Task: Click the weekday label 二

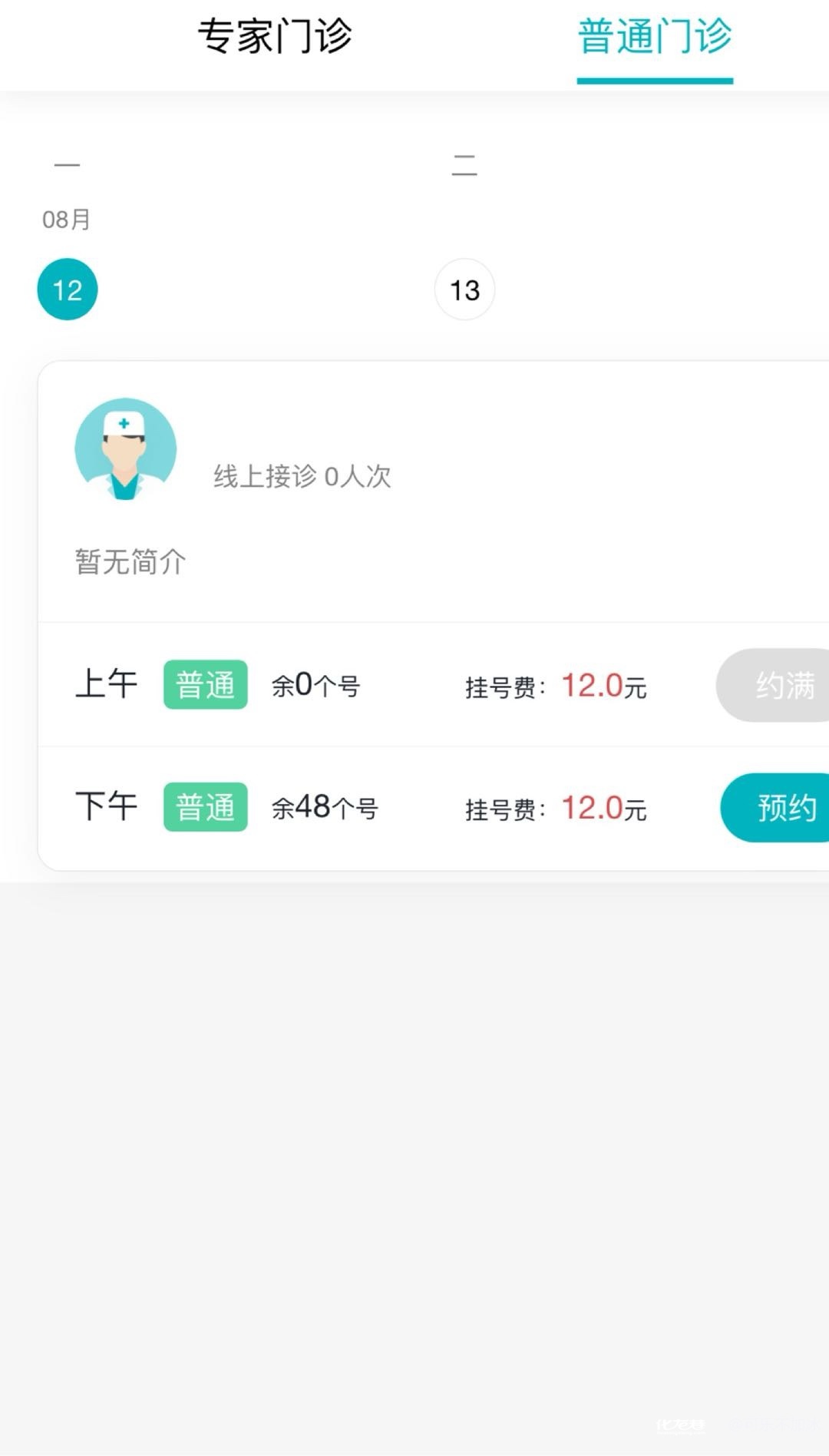Action: (464, 163)
